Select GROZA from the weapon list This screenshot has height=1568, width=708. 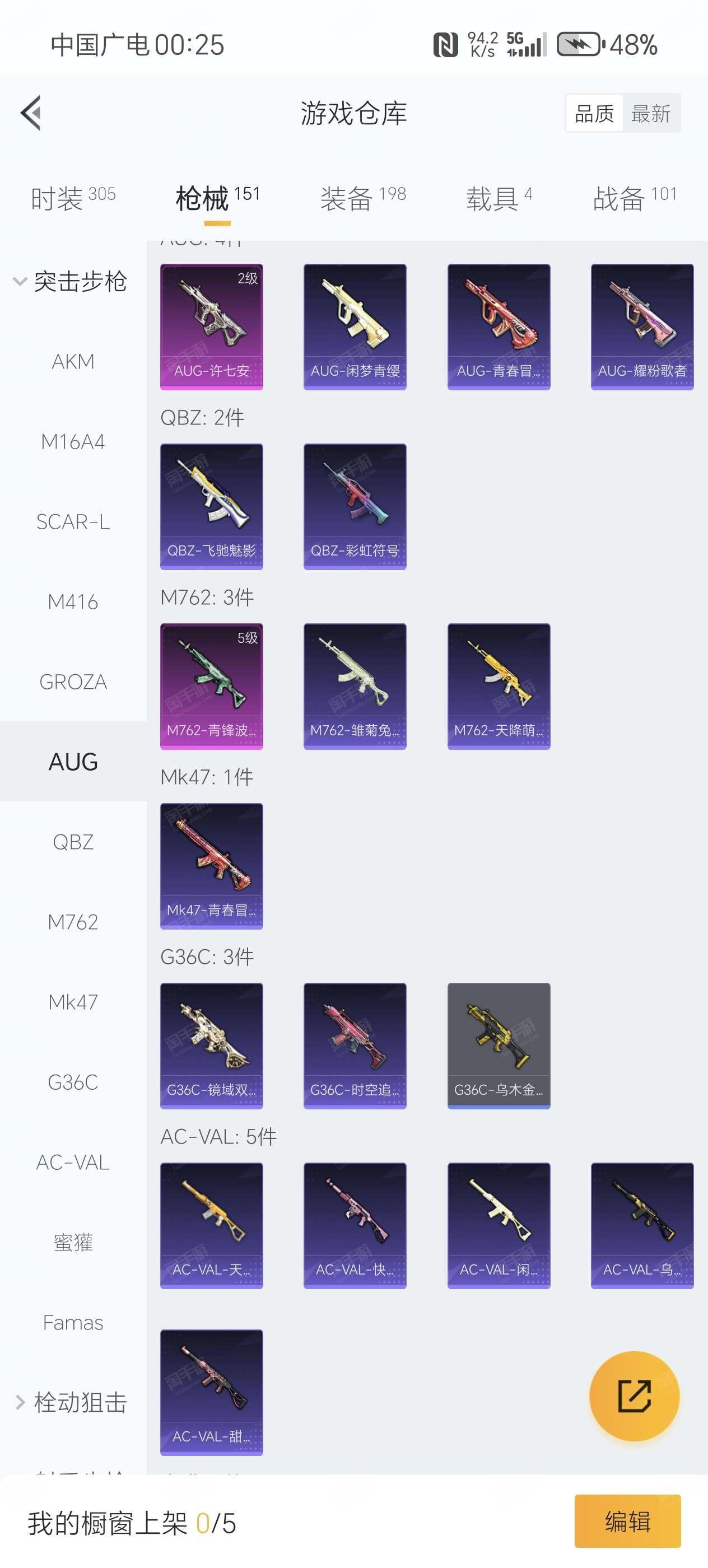(x=73, y=682)
